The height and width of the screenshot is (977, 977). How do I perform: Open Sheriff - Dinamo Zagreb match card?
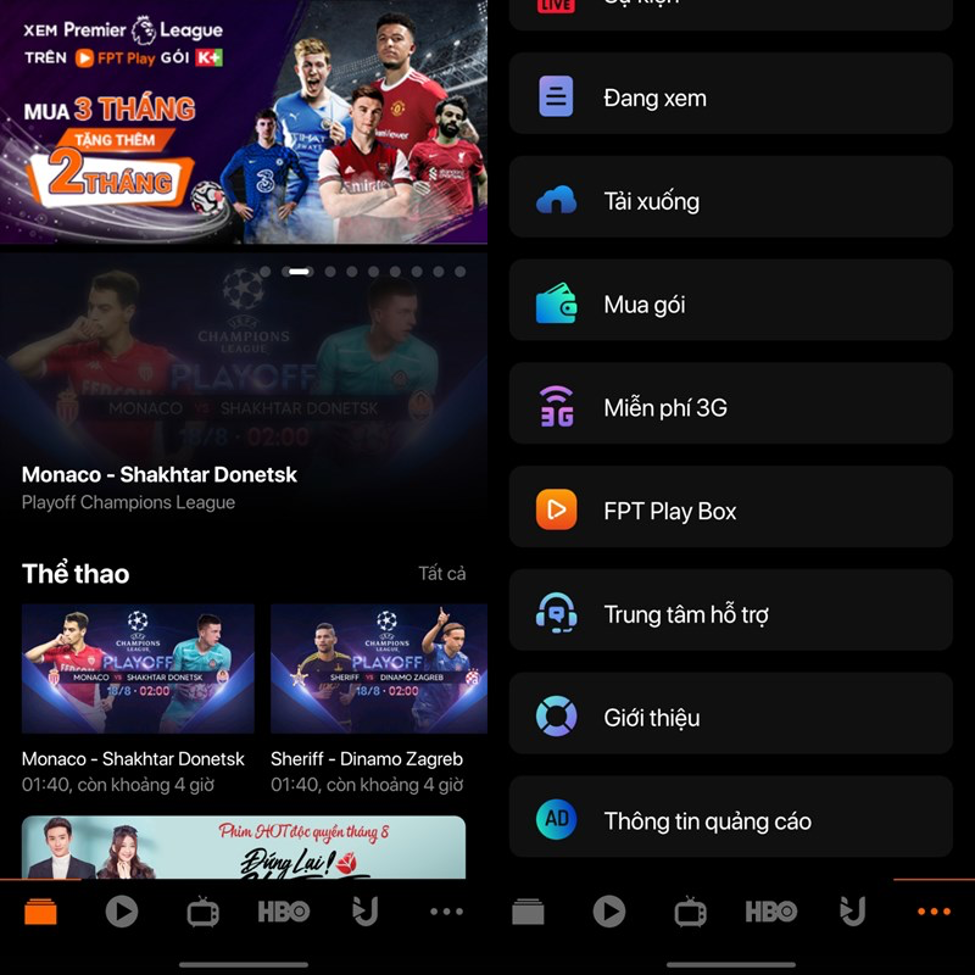(x=378, y=668)
